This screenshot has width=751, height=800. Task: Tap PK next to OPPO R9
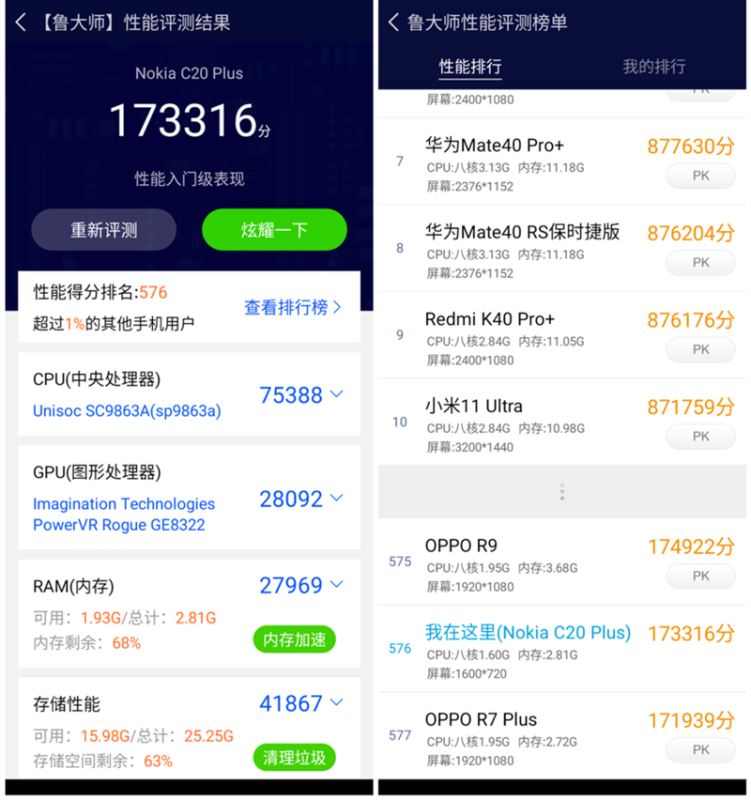tap(700, 577)
